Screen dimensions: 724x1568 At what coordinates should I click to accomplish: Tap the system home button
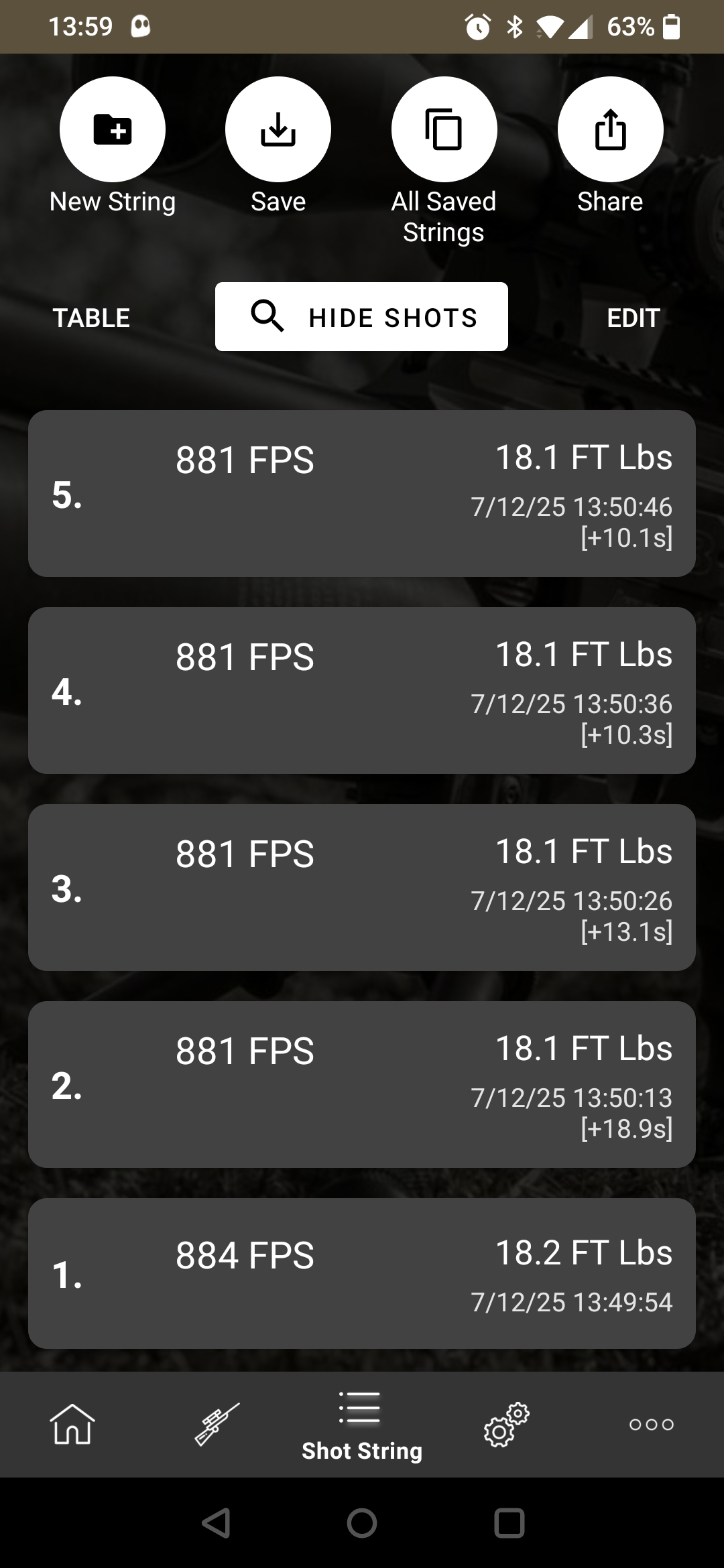[362, 1523]
